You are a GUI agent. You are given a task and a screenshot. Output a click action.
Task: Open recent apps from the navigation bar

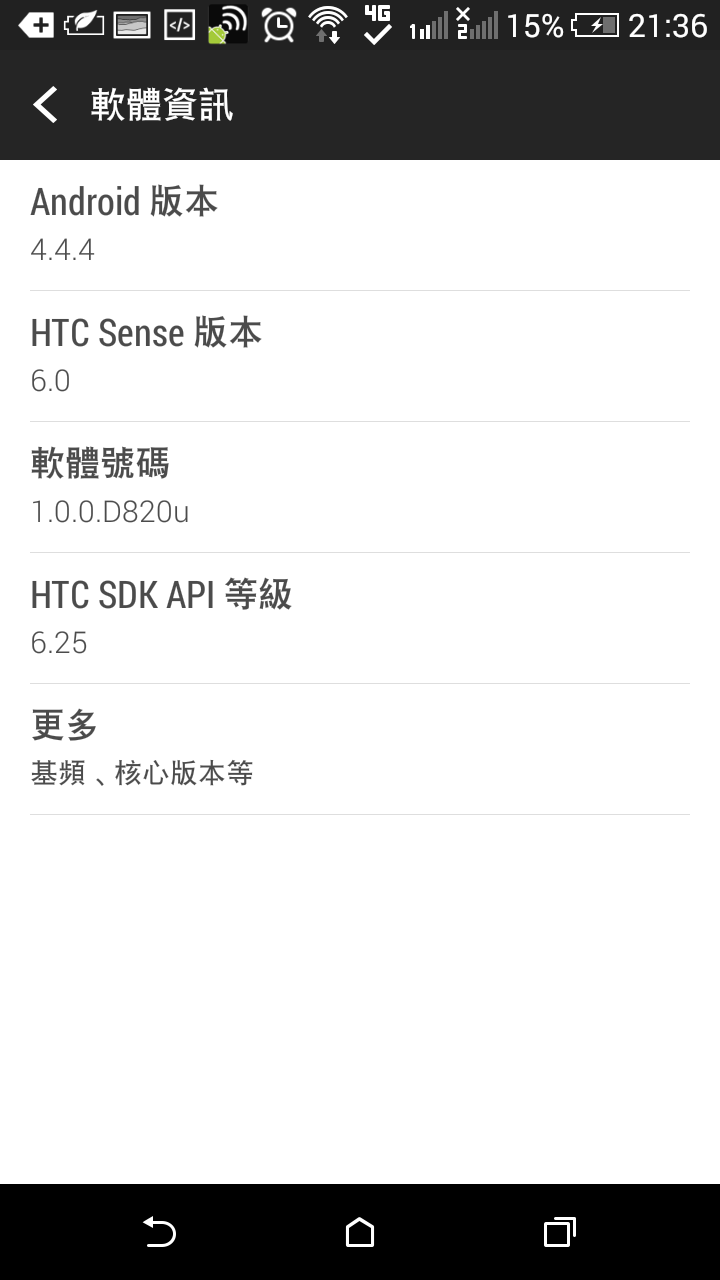pyautogui.click(x=560, y=1232)
